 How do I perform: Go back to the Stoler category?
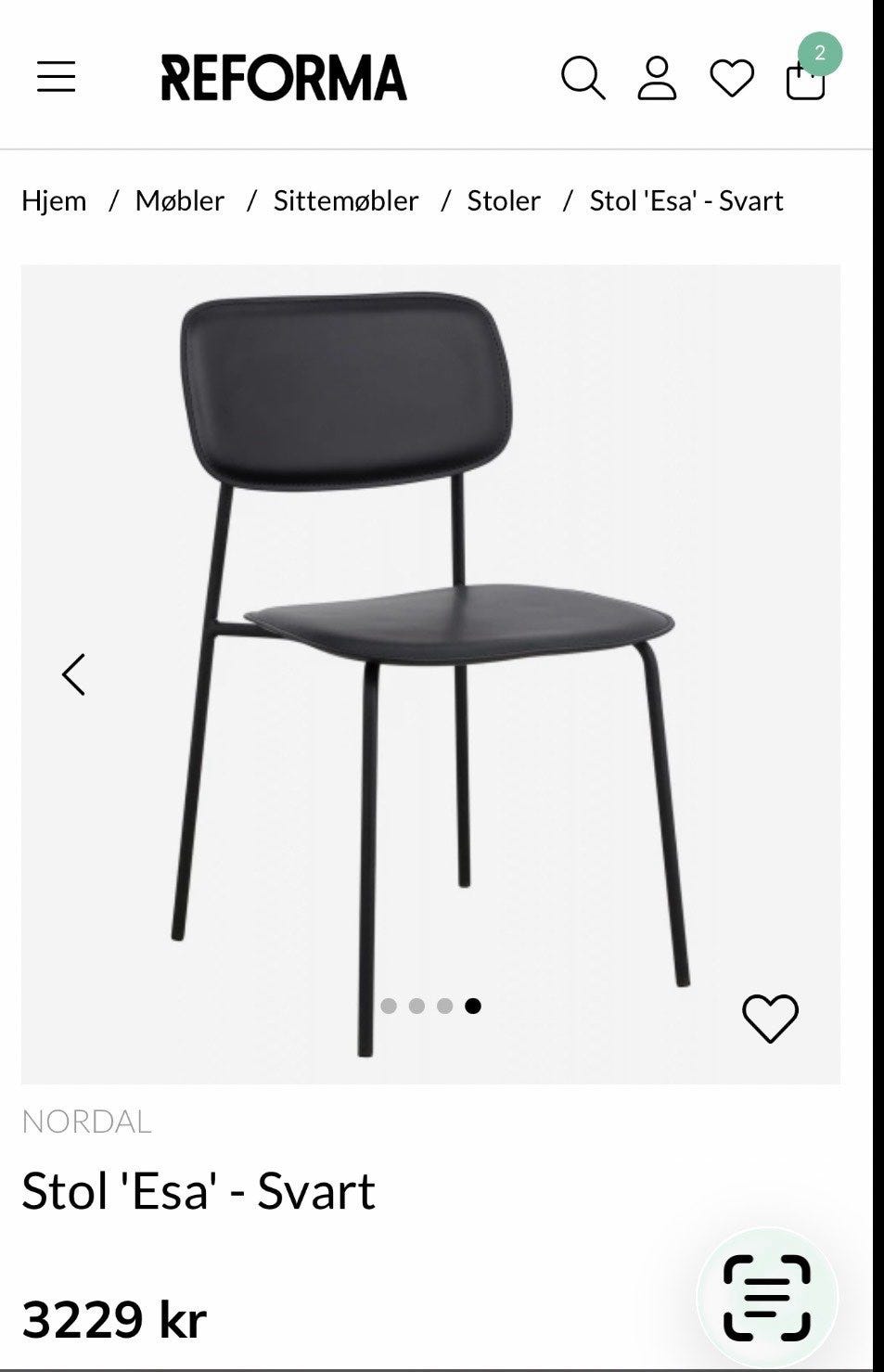[504, 200]
